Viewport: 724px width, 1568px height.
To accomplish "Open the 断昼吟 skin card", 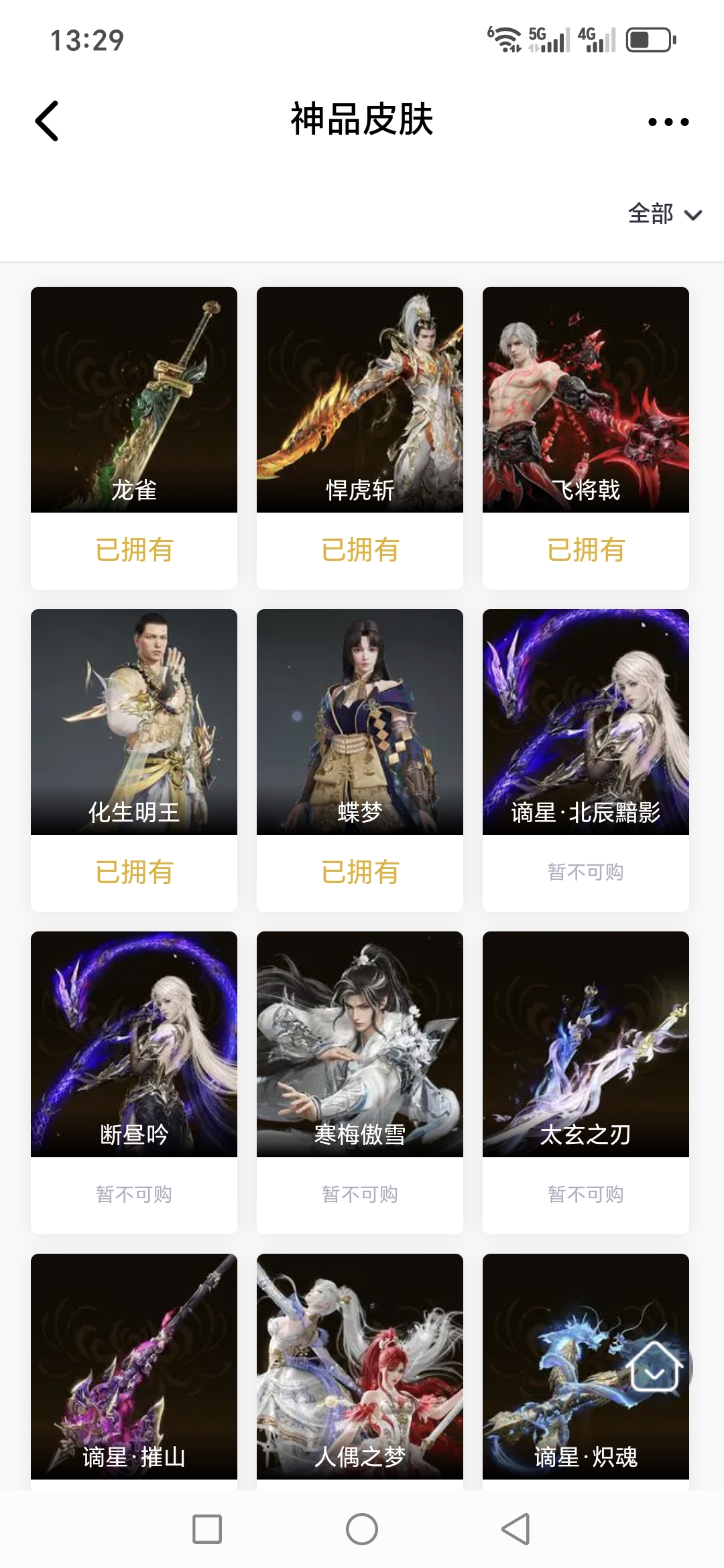I will click(x=134, y=1045).
